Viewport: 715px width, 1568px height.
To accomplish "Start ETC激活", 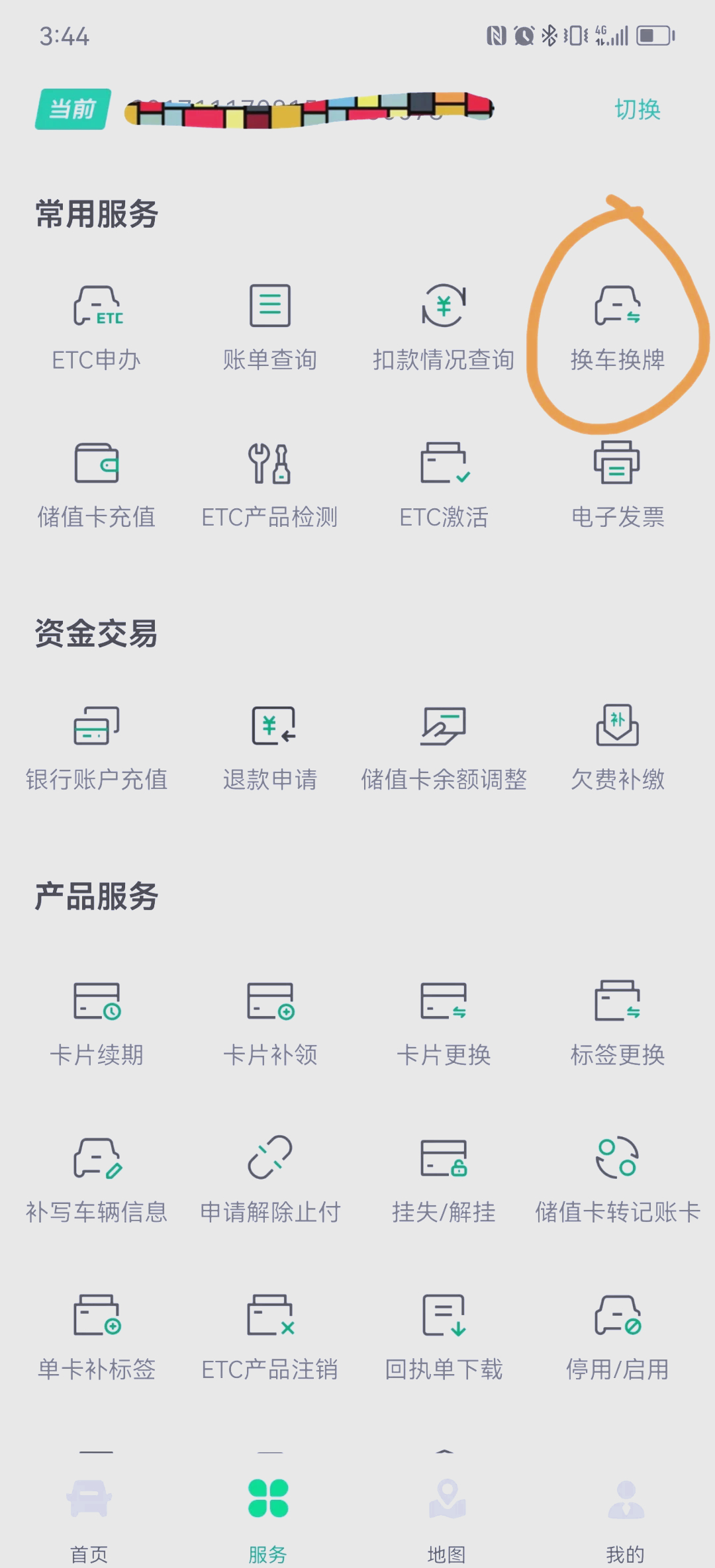I will coord(444,485).
